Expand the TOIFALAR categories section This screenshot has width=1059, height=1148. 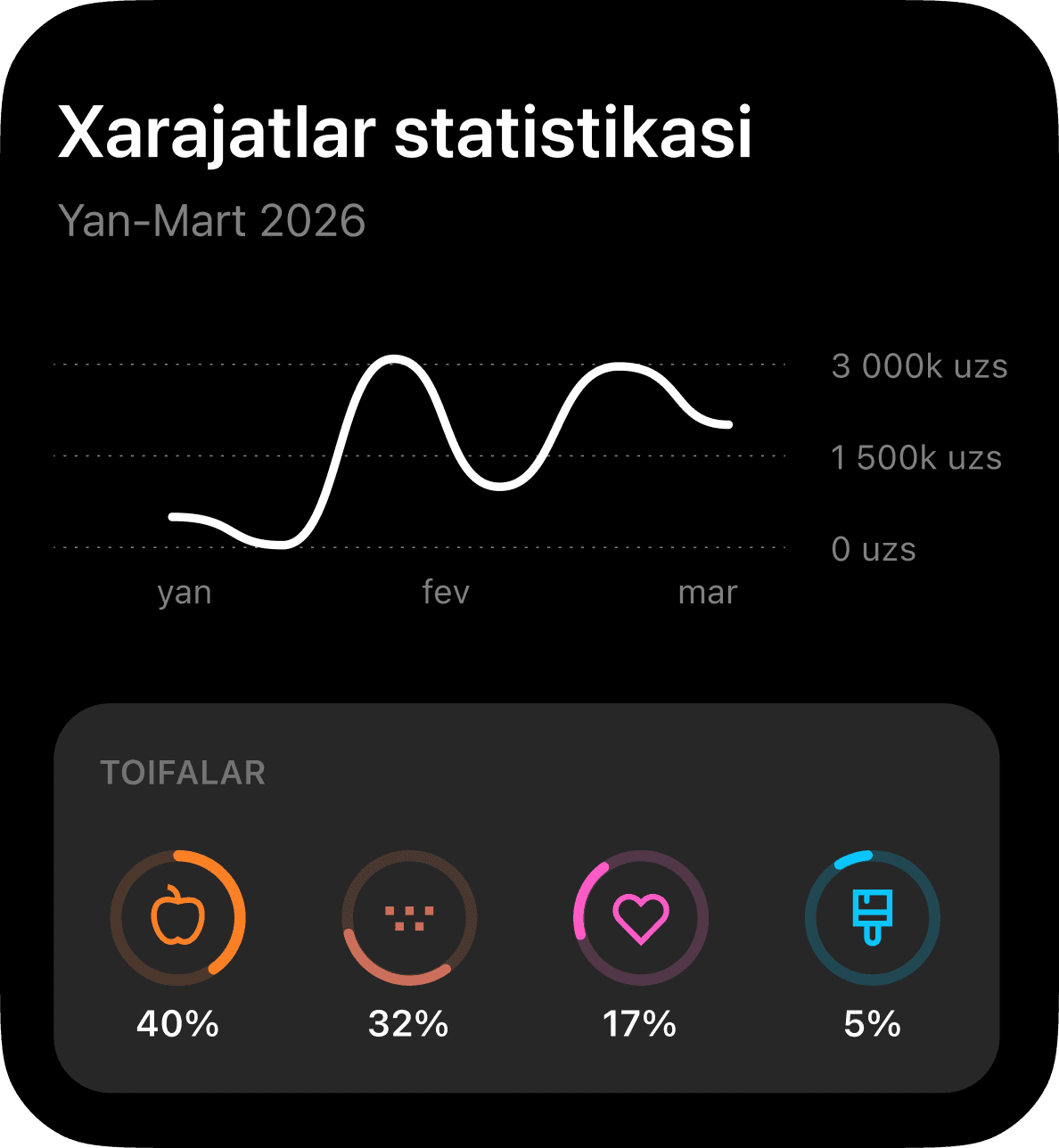pos(183,773)
